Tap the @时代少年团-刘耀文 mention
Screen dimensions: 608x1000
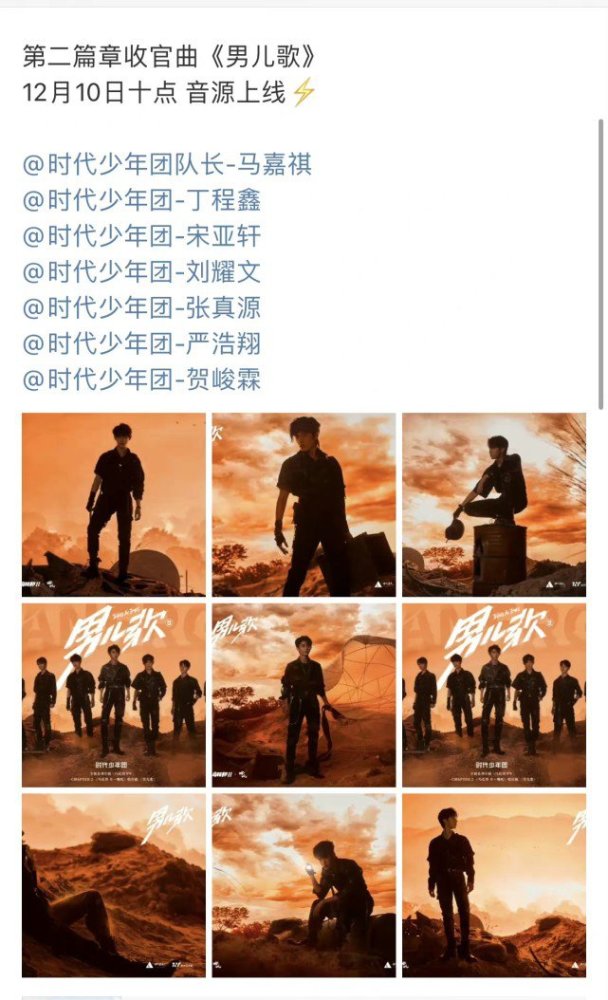pos(142,272)
